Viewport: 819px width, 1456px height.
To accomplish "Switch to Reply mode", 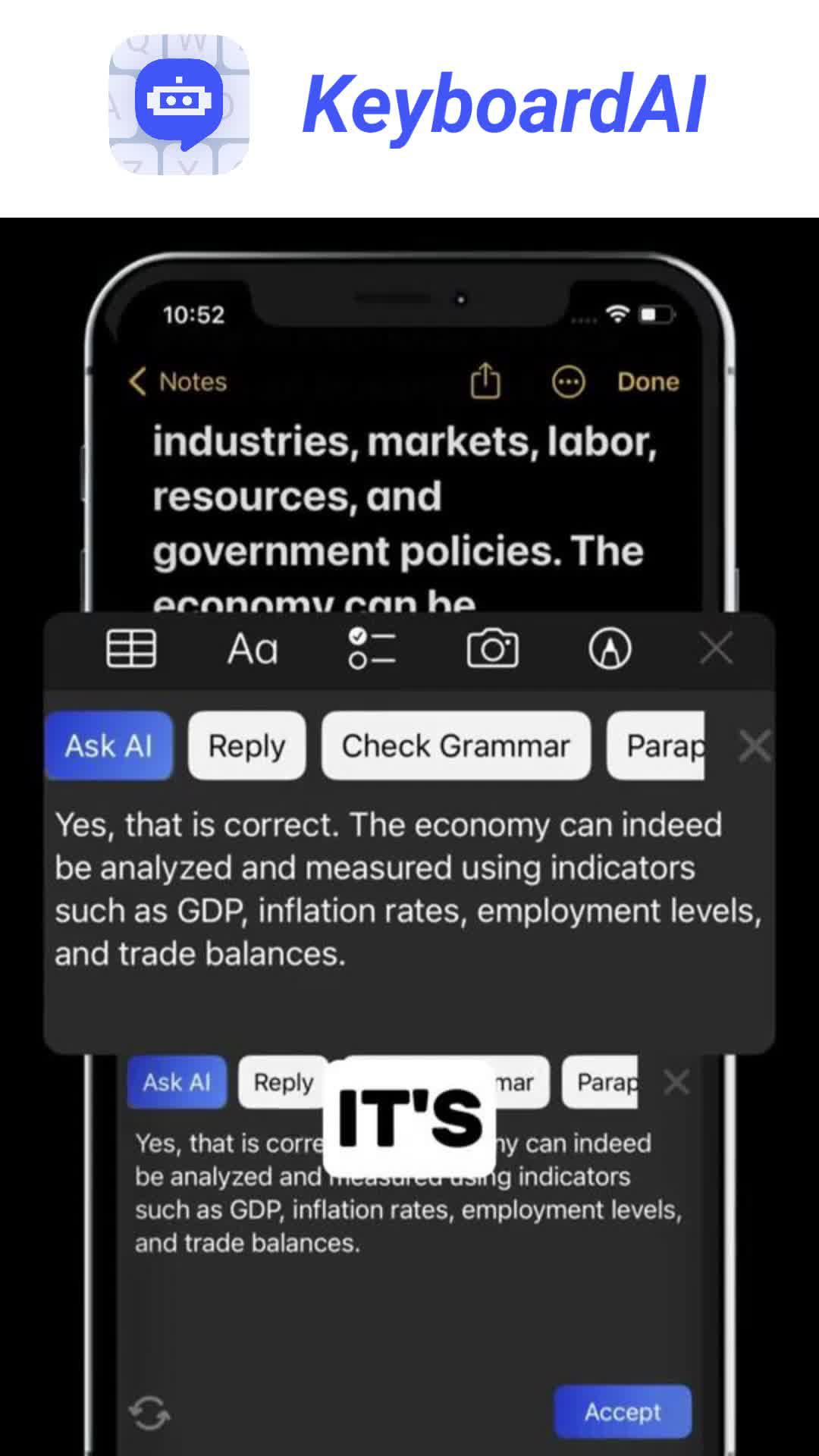I will pyautogui.click(x=245, y=745).
